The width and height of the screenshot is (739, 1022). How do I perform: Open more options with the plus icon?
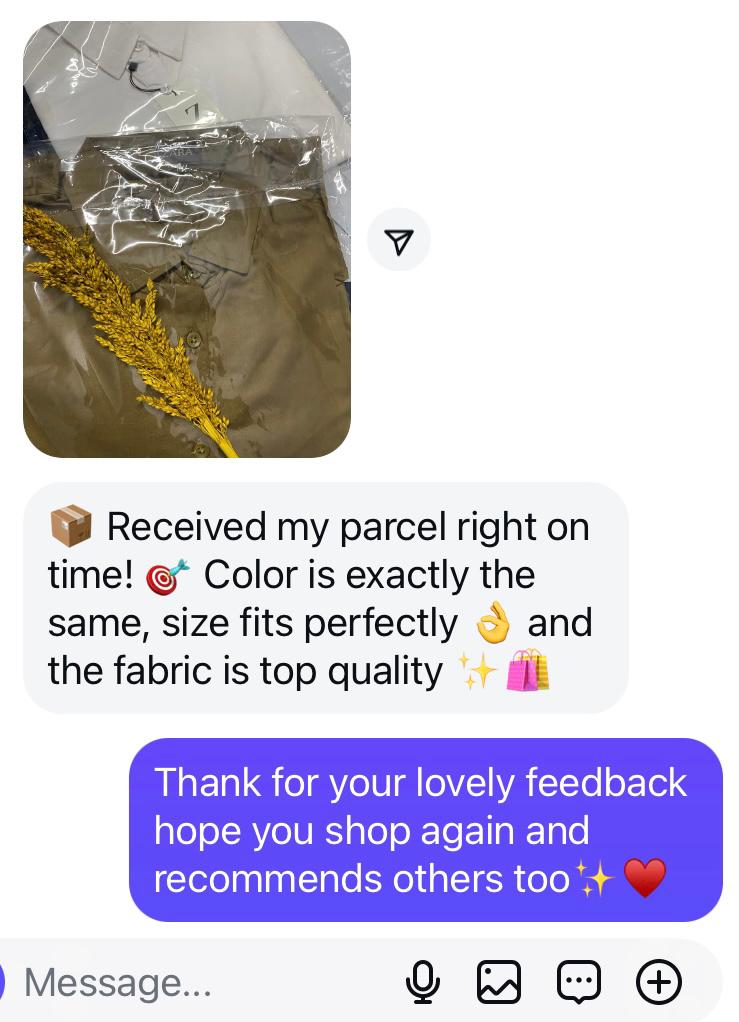click(659, 982)
